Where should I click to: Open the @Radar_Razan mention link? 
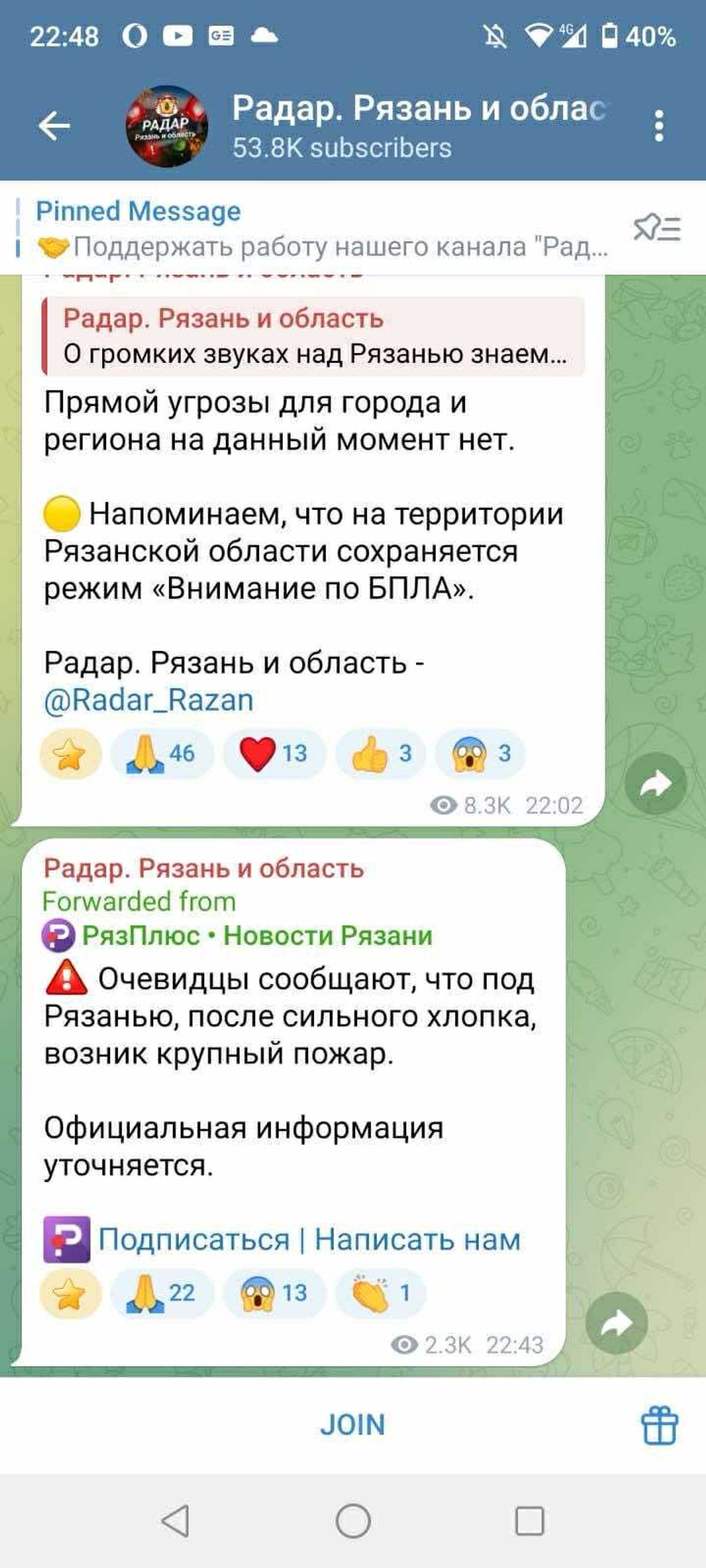coord(149,700)
